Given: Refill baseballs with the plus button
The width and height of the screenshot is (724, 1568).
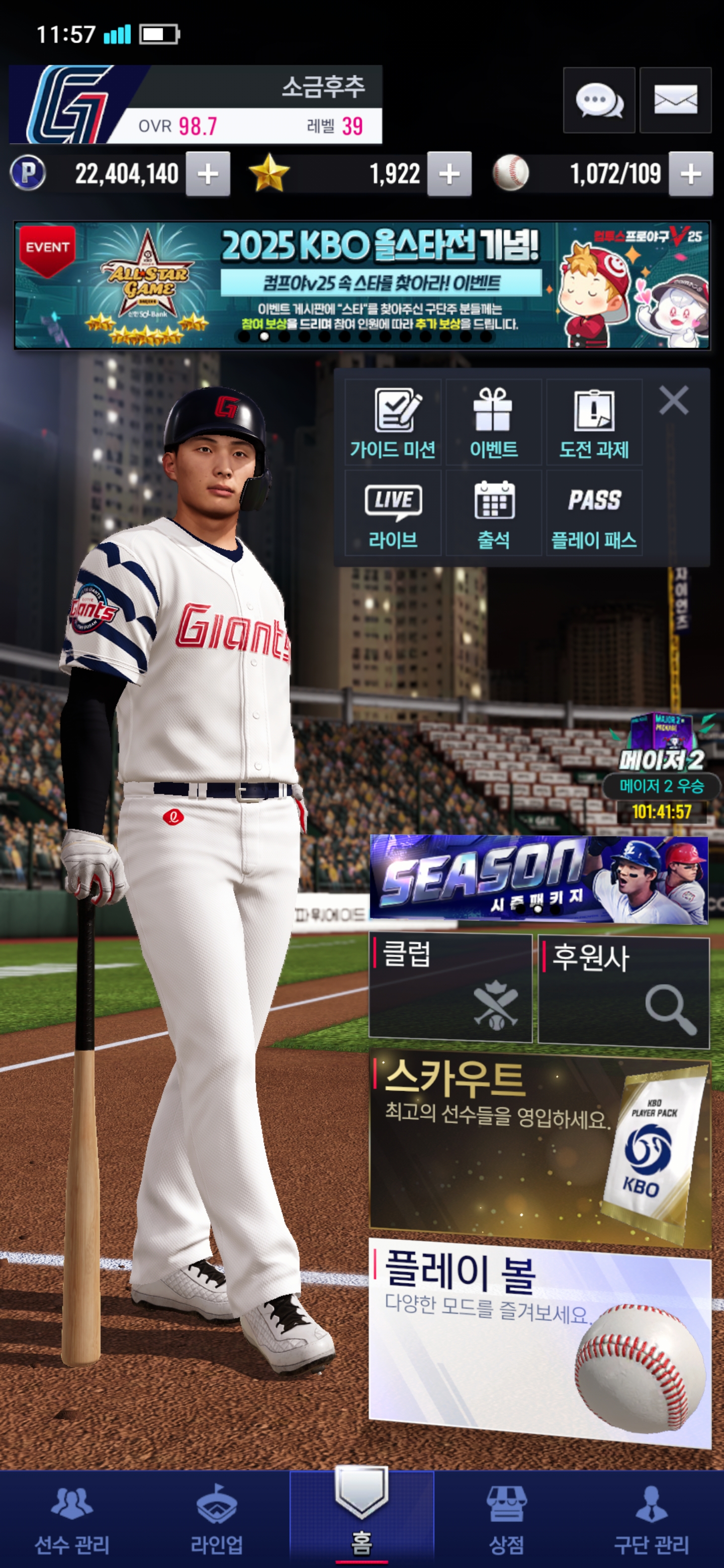Looking at the screenshot, I should 690,174.
